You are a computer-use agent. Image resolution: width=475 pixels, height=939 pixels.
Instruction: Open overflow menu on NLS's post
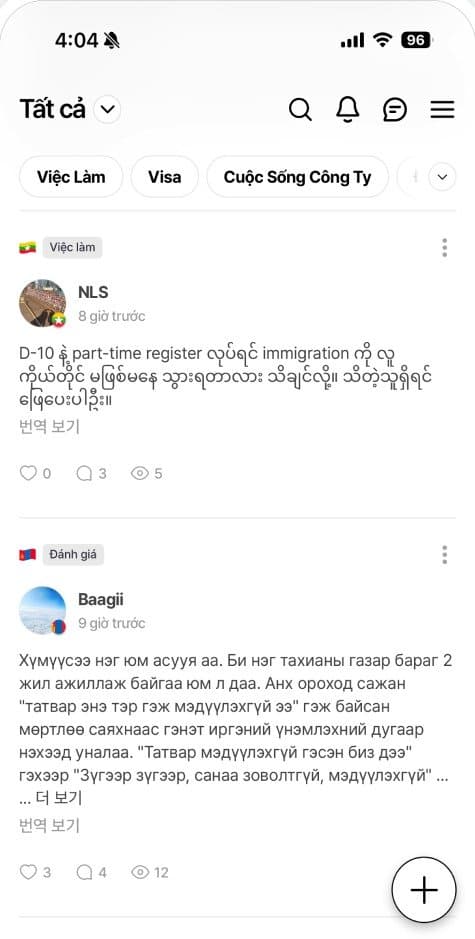(444, 247)
